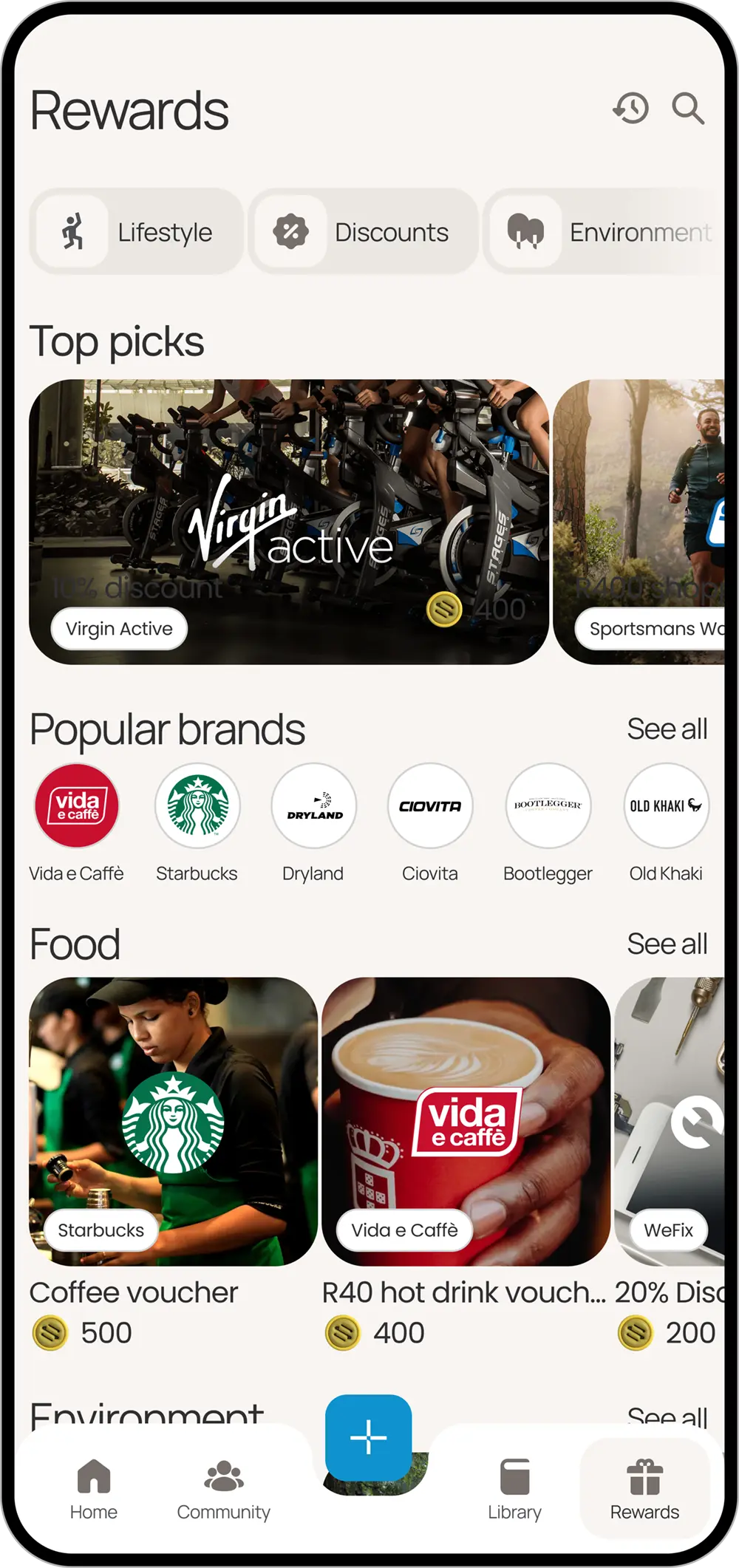Select the Lifestyle category chip
Screen dimensions: 739x1568
tap(137, 232)
